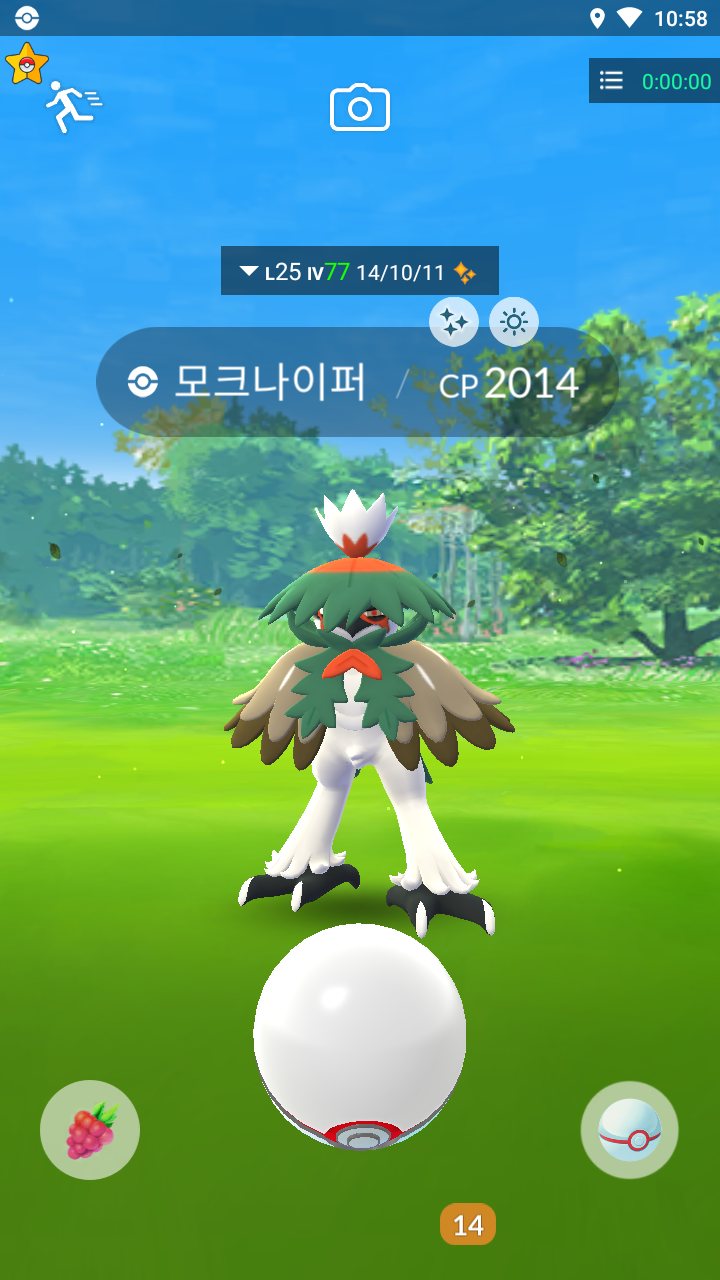The height and width of the screenshot is (1280, 720).
Task: Tap the Premier Ball in the center
Action: point(360,1035)
